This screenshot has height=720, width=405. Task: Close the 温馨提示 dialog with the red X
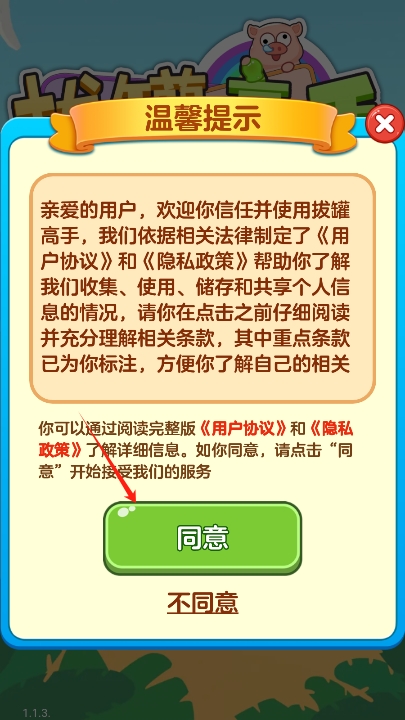pos(385,124)
